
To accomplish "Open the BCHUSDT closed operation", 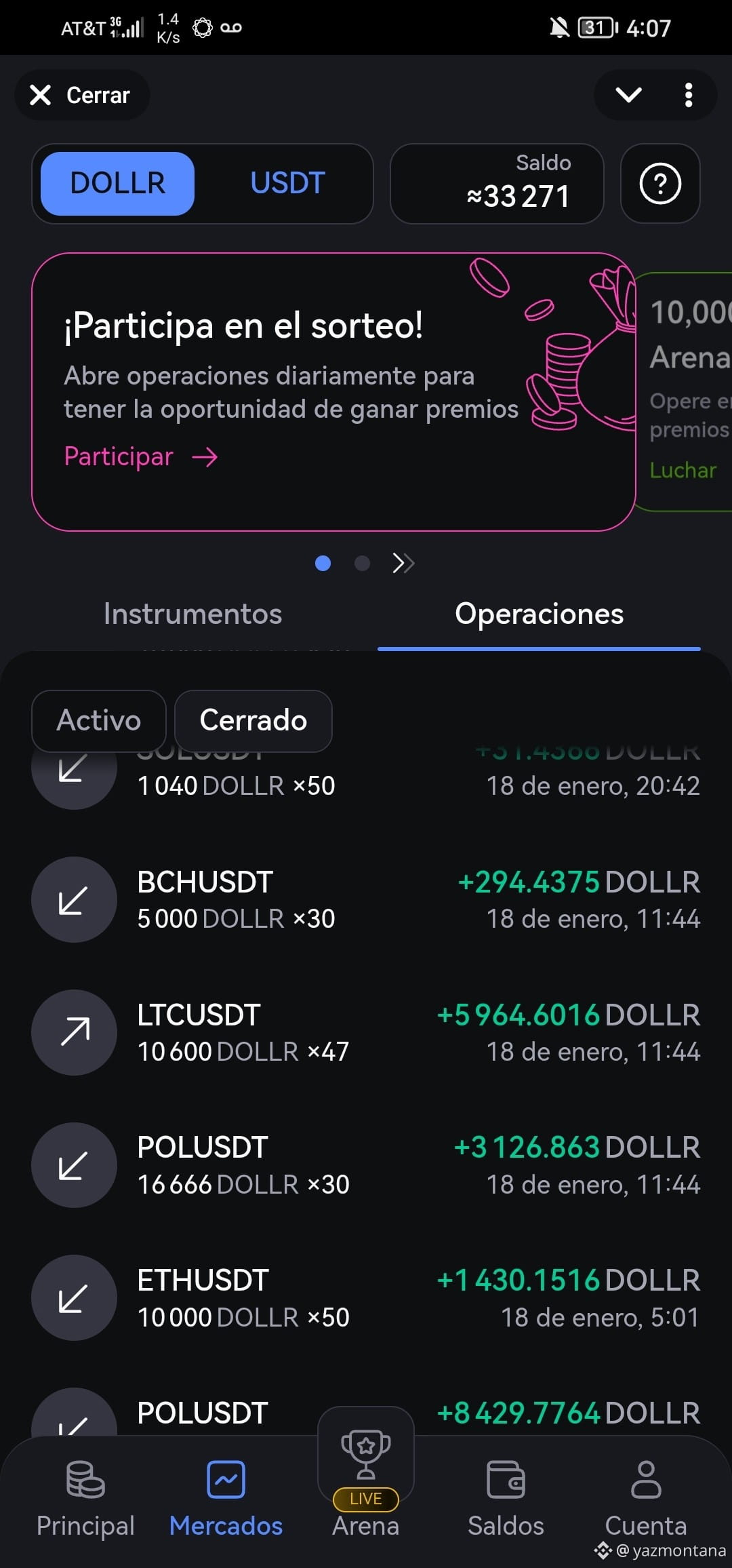I will (x=366, y=899).
